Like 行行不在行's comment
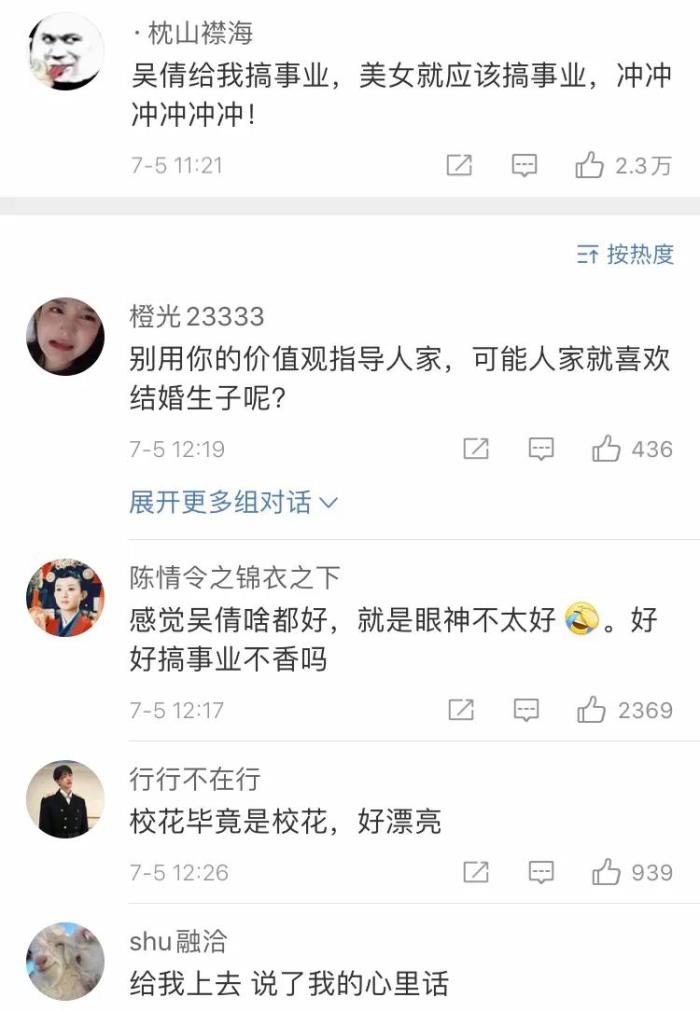The height and width of the screenshot is (1011, 700). tap(607, 872)
